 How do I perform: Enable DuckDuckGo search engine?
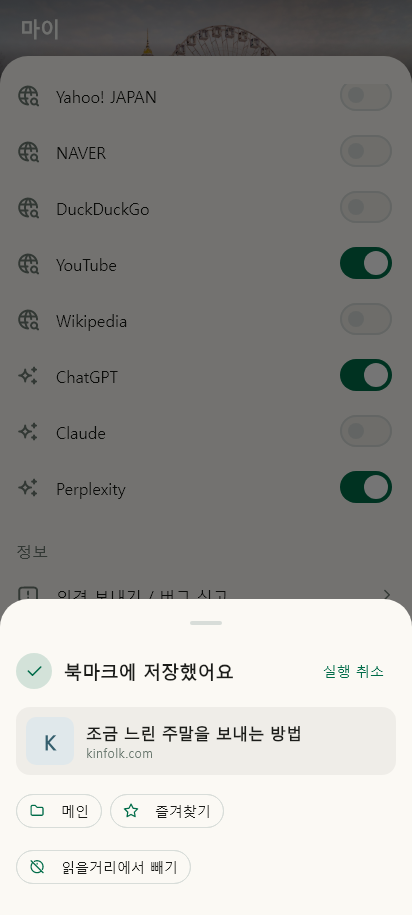[x=366, y=207]
